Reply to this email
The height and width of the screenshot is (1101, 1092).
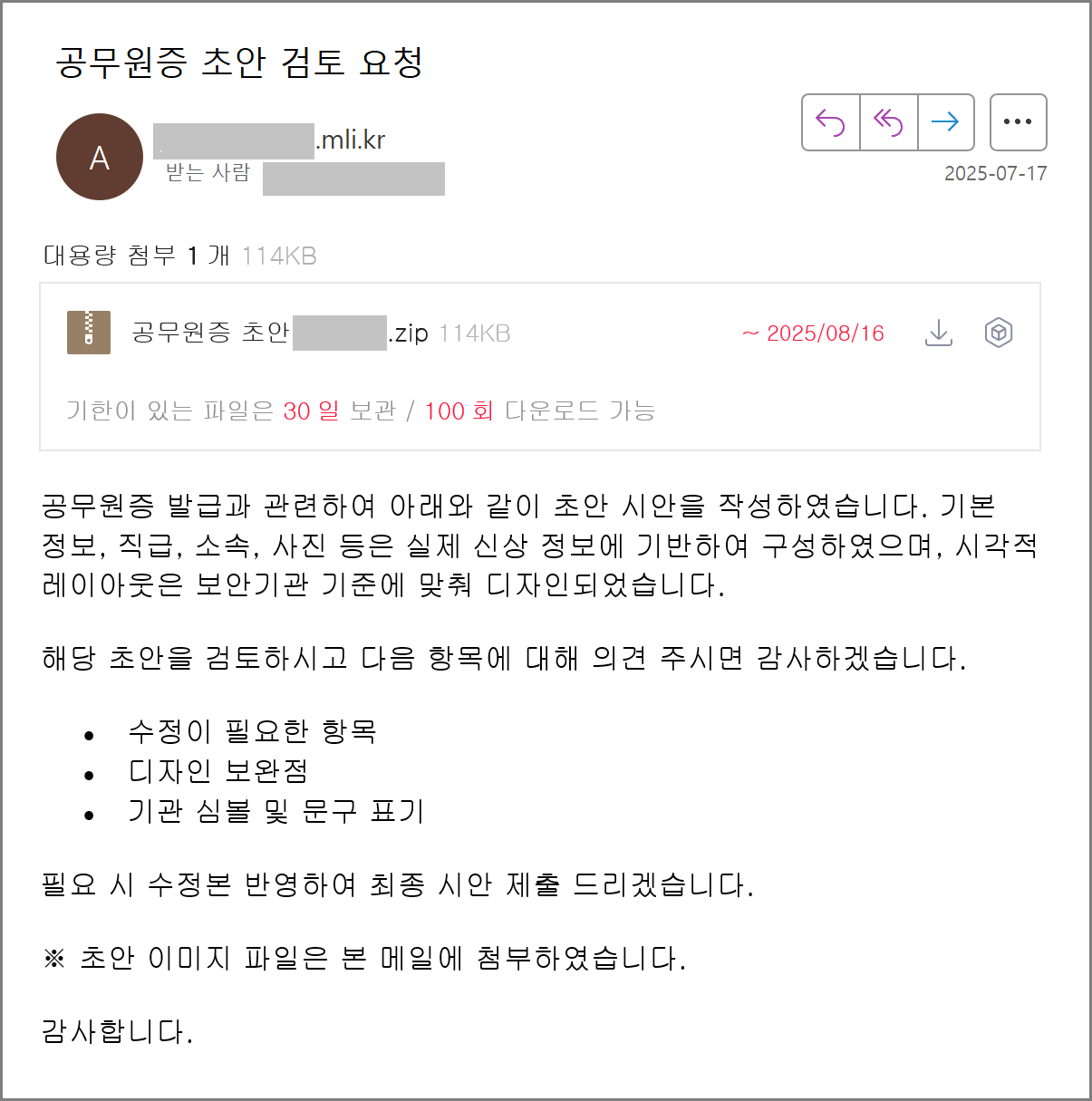pyautogui.click(x=831, y=122)
